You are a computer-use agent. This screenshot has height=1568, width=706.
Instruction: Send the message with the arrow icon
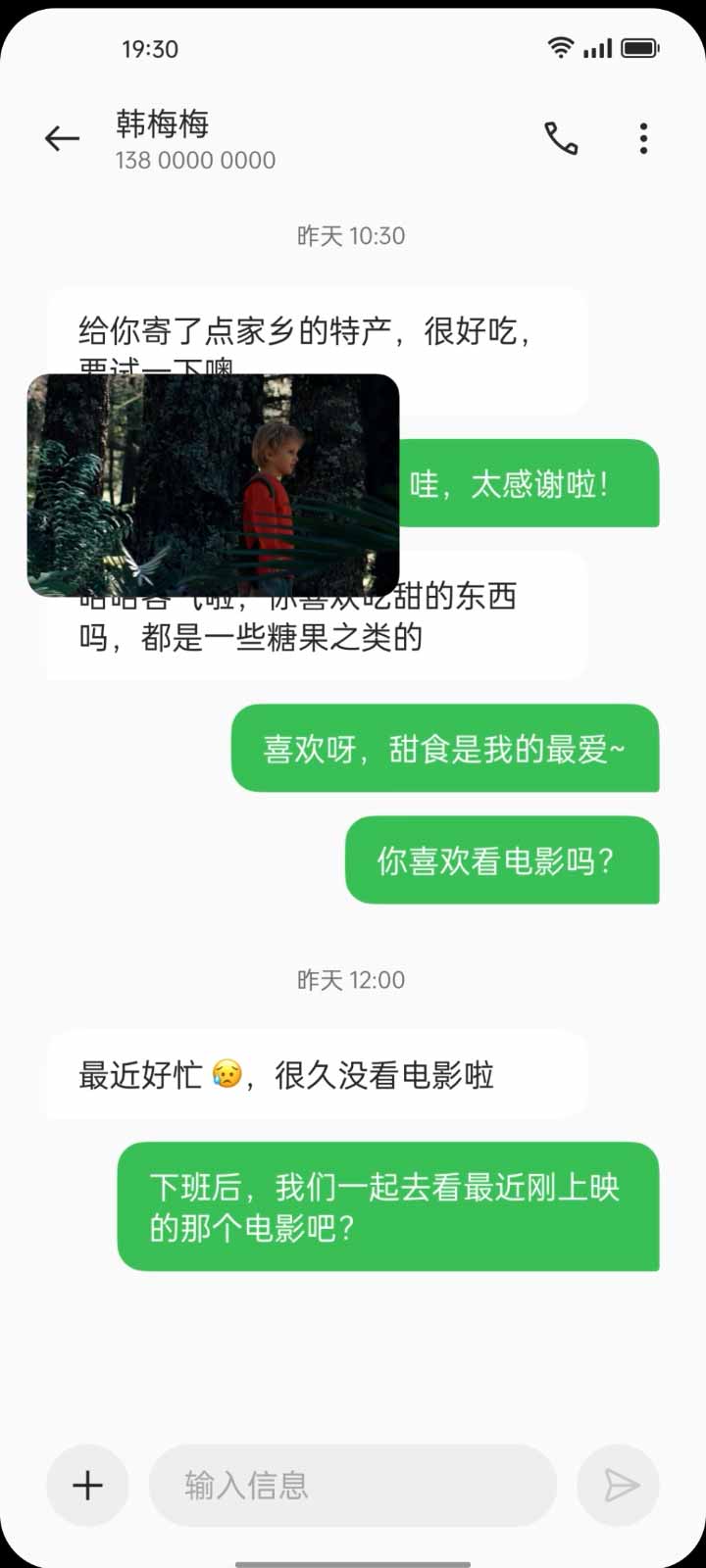coord(619,1485)
